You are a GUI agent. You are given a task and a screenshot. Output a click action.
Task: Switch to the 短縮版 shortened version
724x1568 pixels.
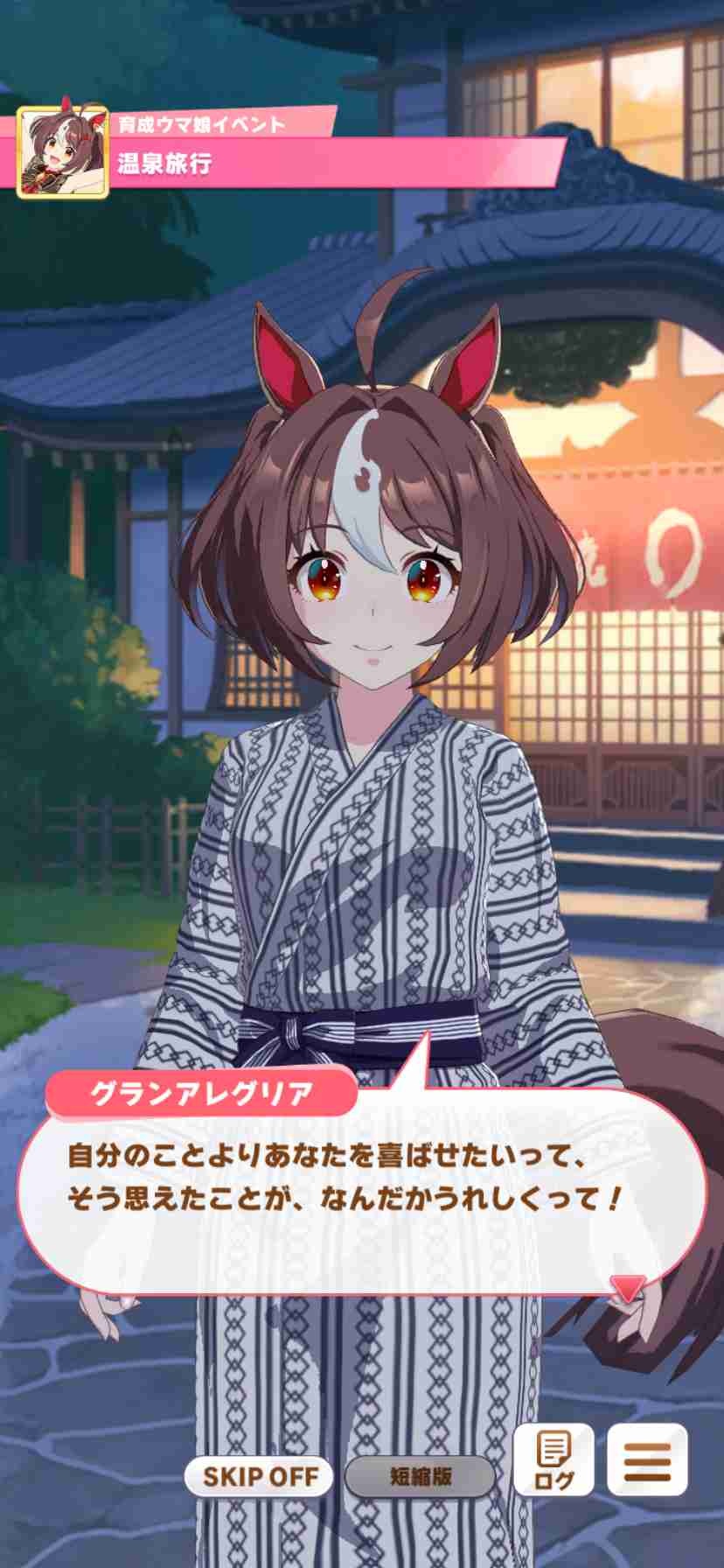tap(420, 1477)
